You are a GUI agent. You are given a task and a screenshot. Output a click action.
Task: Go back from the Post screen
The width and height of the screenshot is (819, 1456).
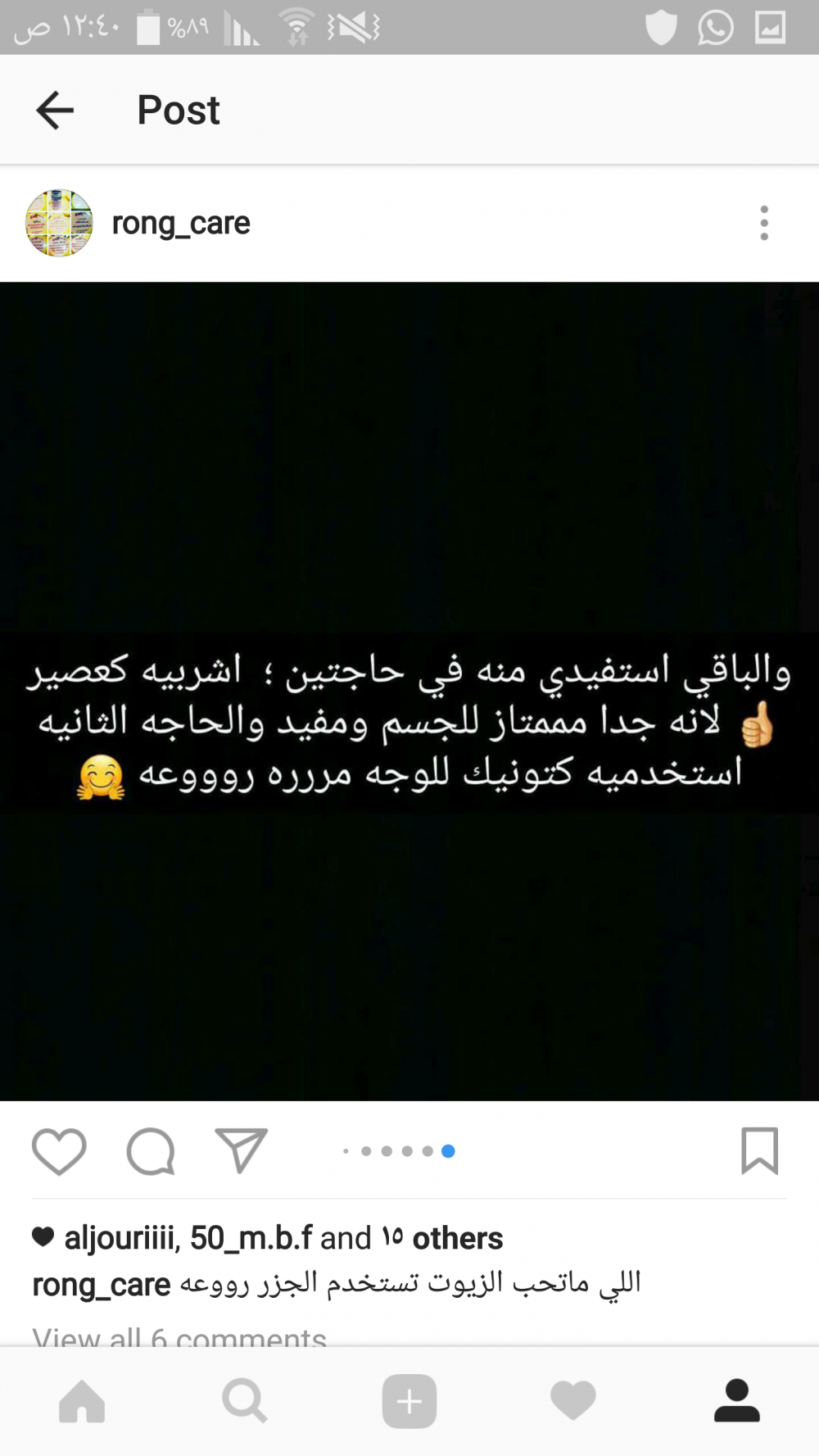click(55, 110)
